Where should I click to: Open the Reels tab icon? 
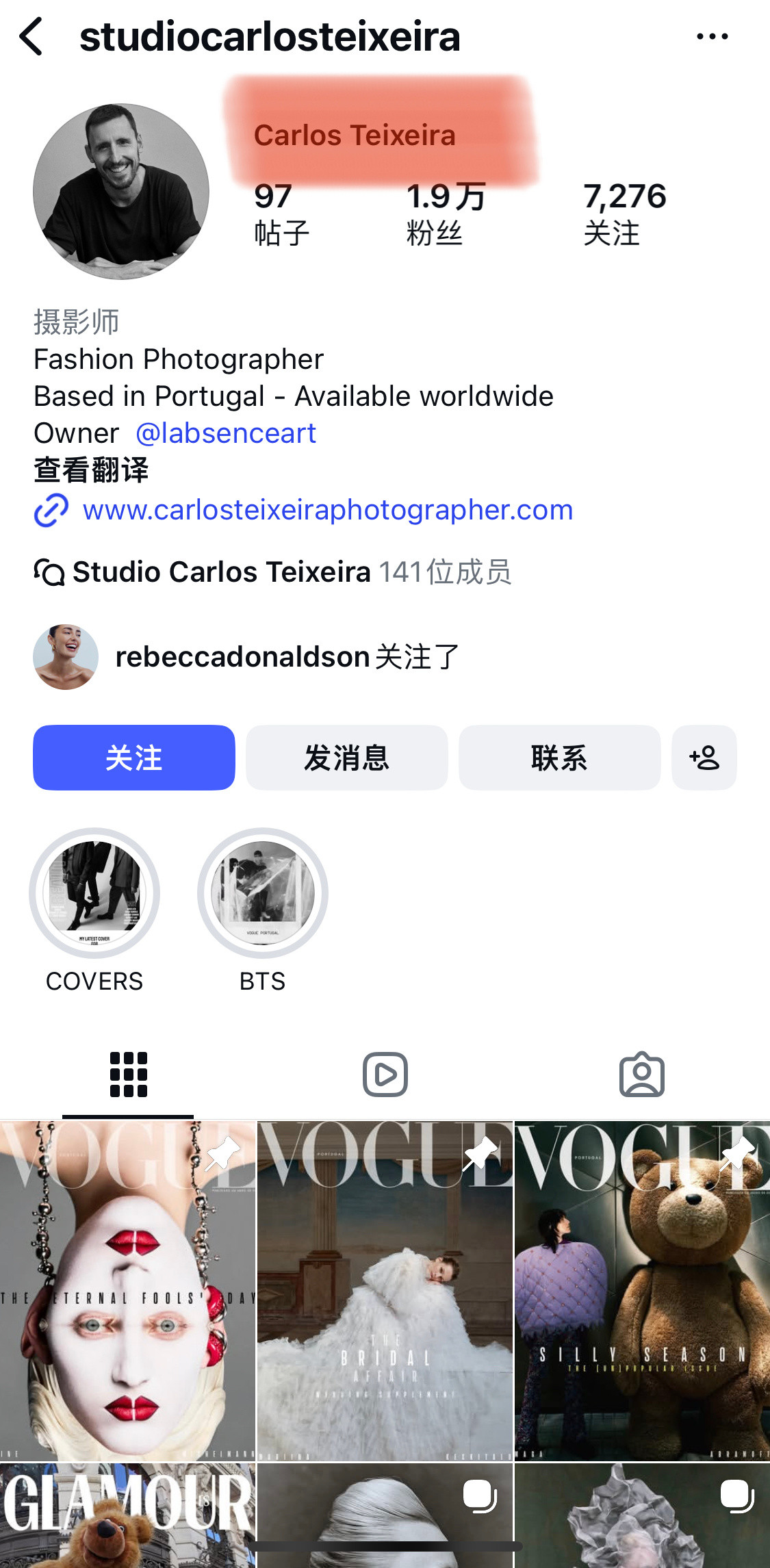(385, 1075)
